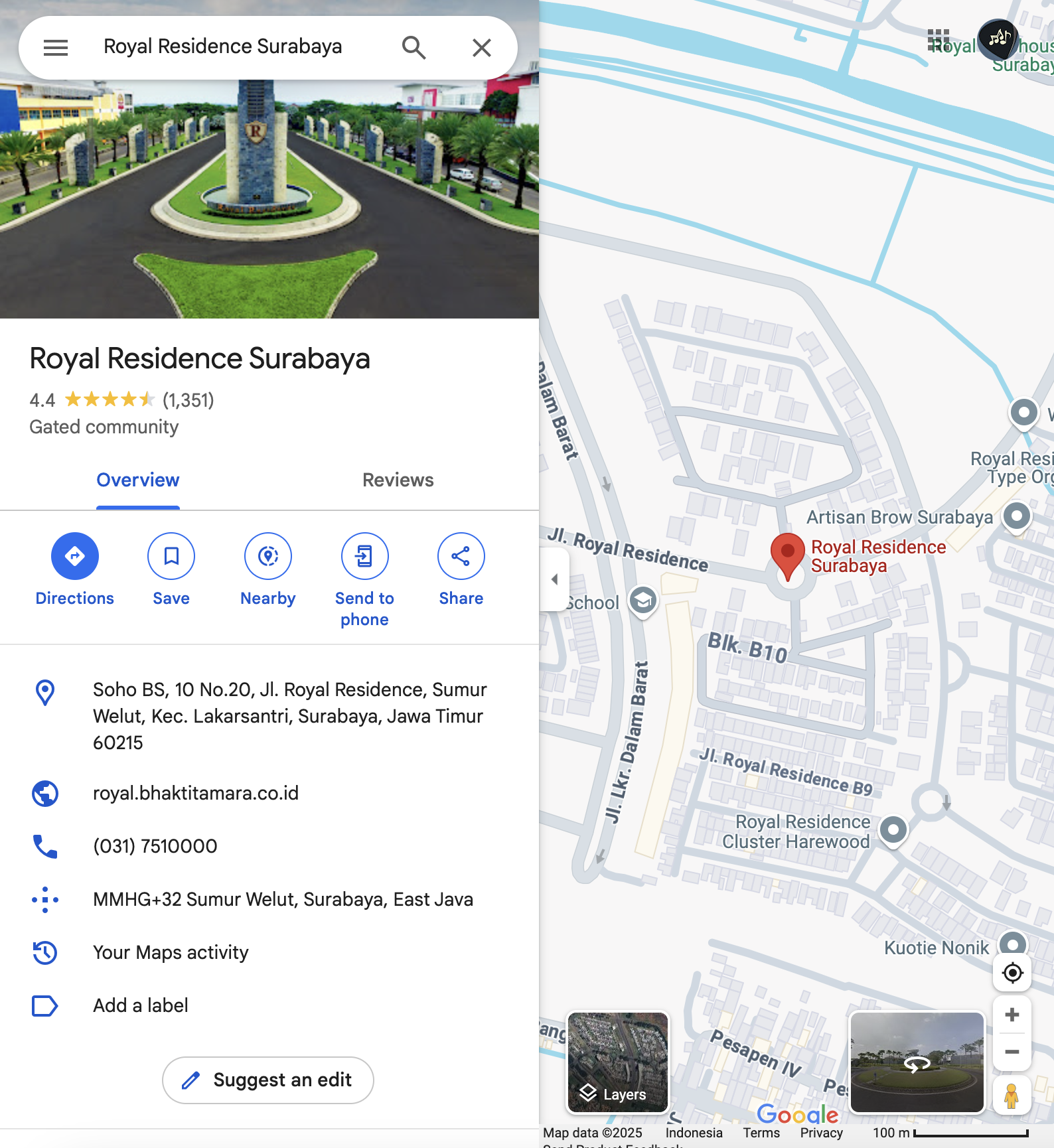Open the Street View thumbnail
Image resolution: width=1054 pixels, height=1148 pixels.
pos(917,1062)
